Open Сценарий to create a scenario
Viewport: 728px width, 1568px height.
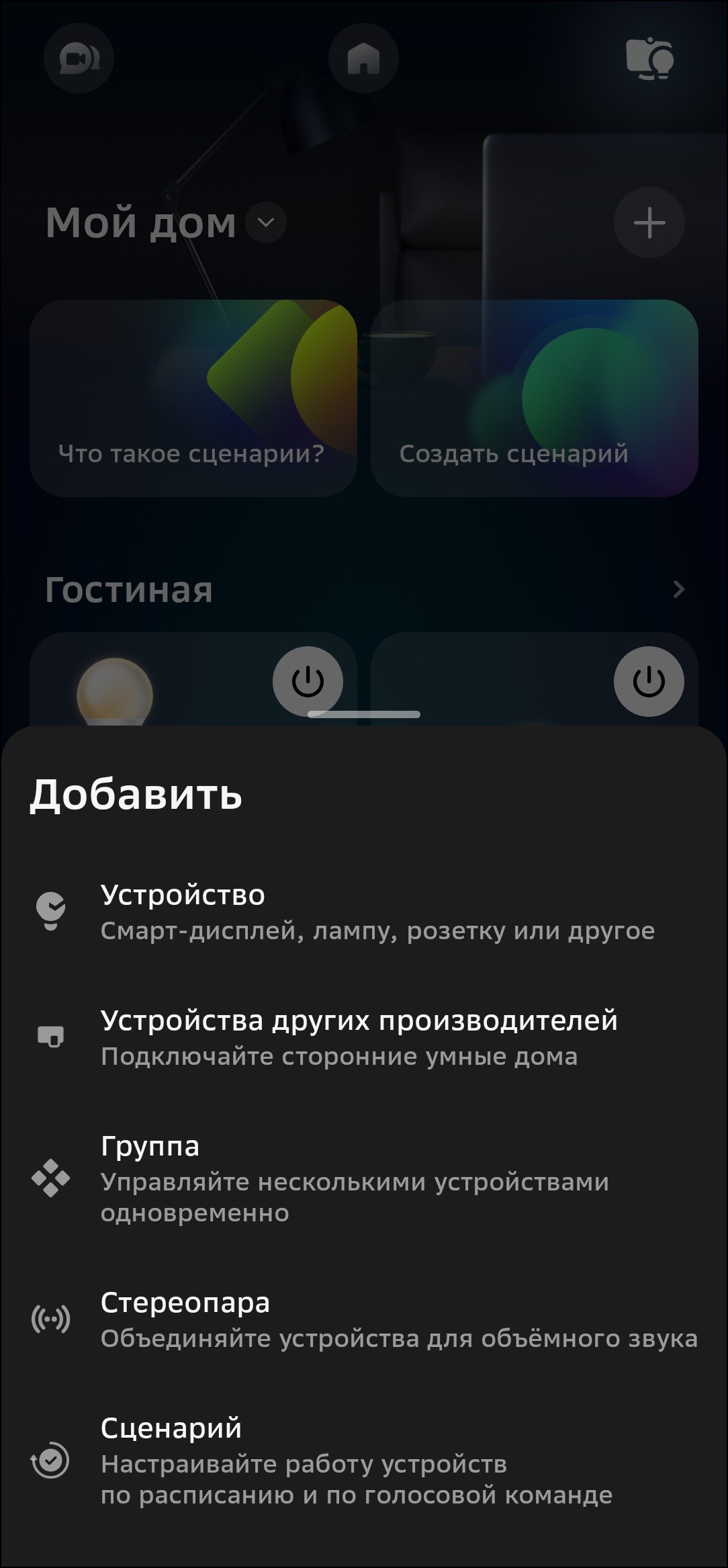point(363,1461)
